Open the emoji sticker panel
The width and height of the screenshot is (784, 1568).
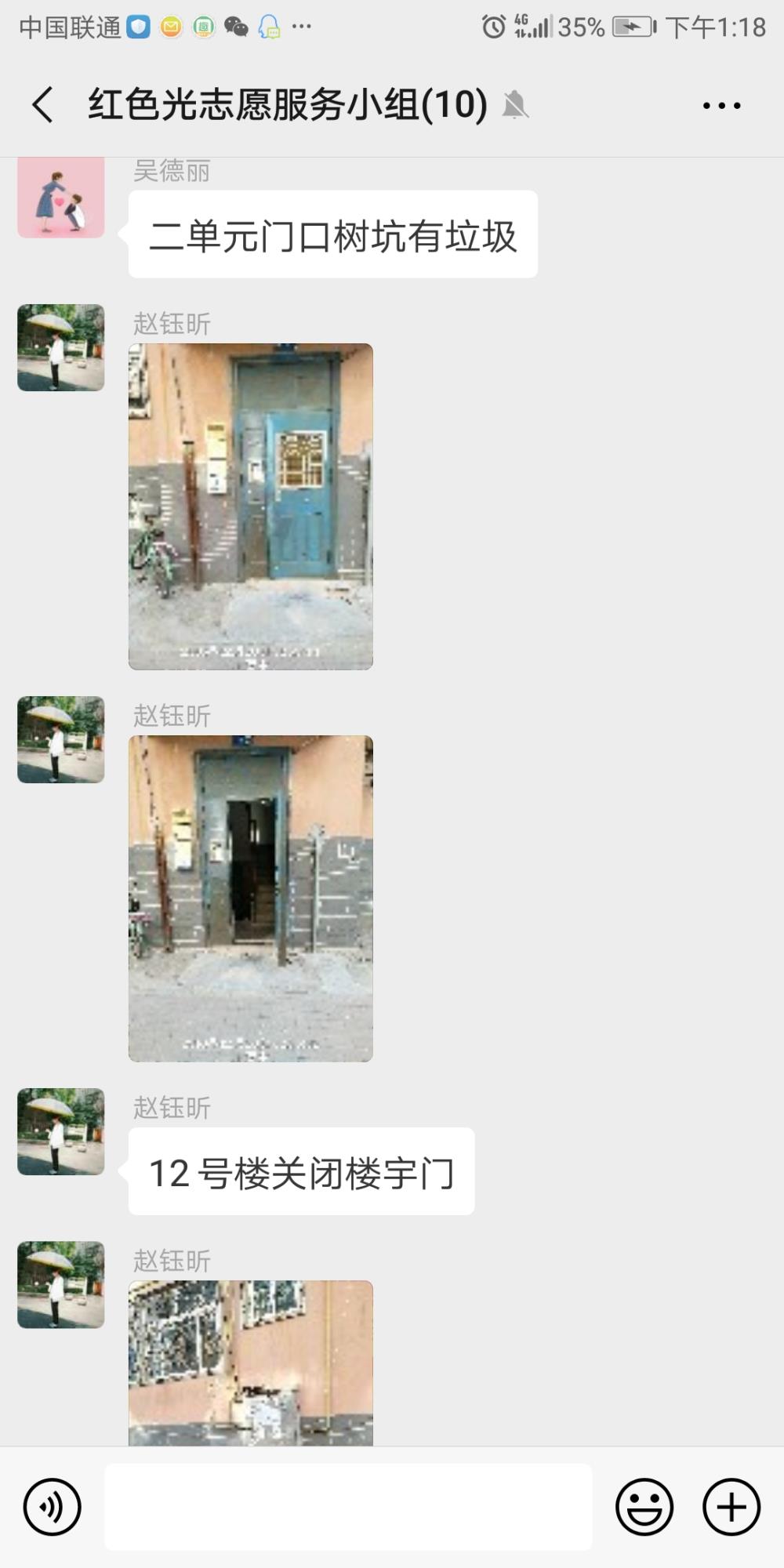(x=644, y=1506)
